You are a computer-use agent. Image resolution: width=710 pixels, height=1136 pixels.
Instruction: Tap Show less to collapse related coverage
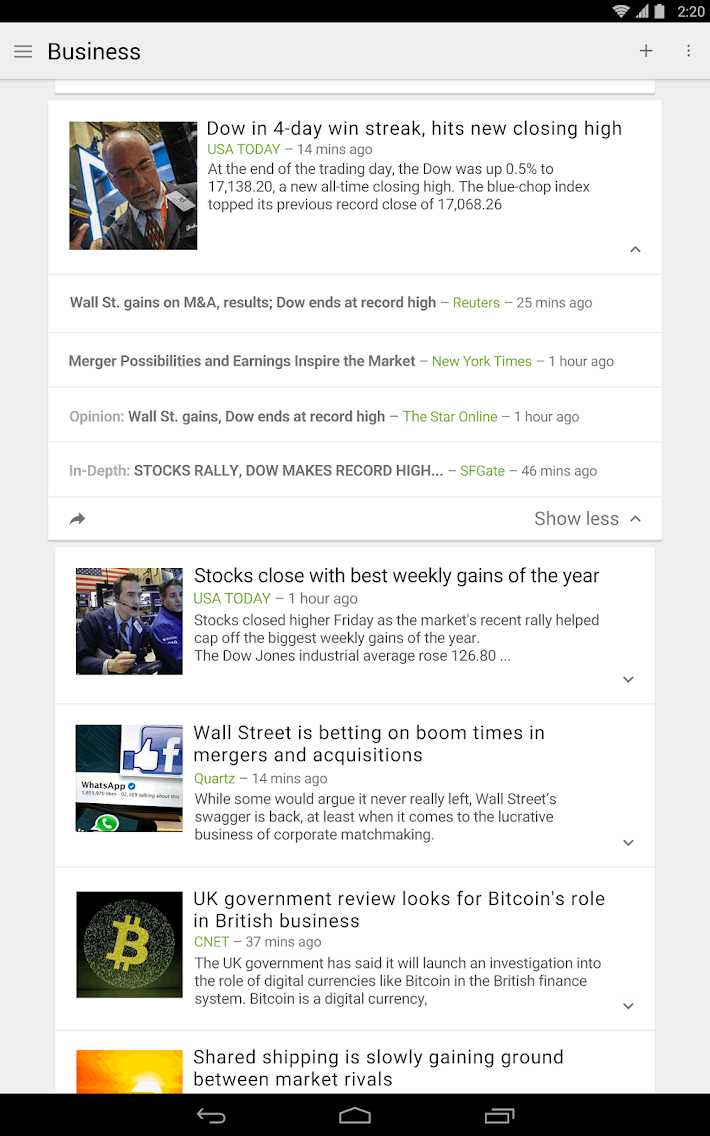pos(587,518)
